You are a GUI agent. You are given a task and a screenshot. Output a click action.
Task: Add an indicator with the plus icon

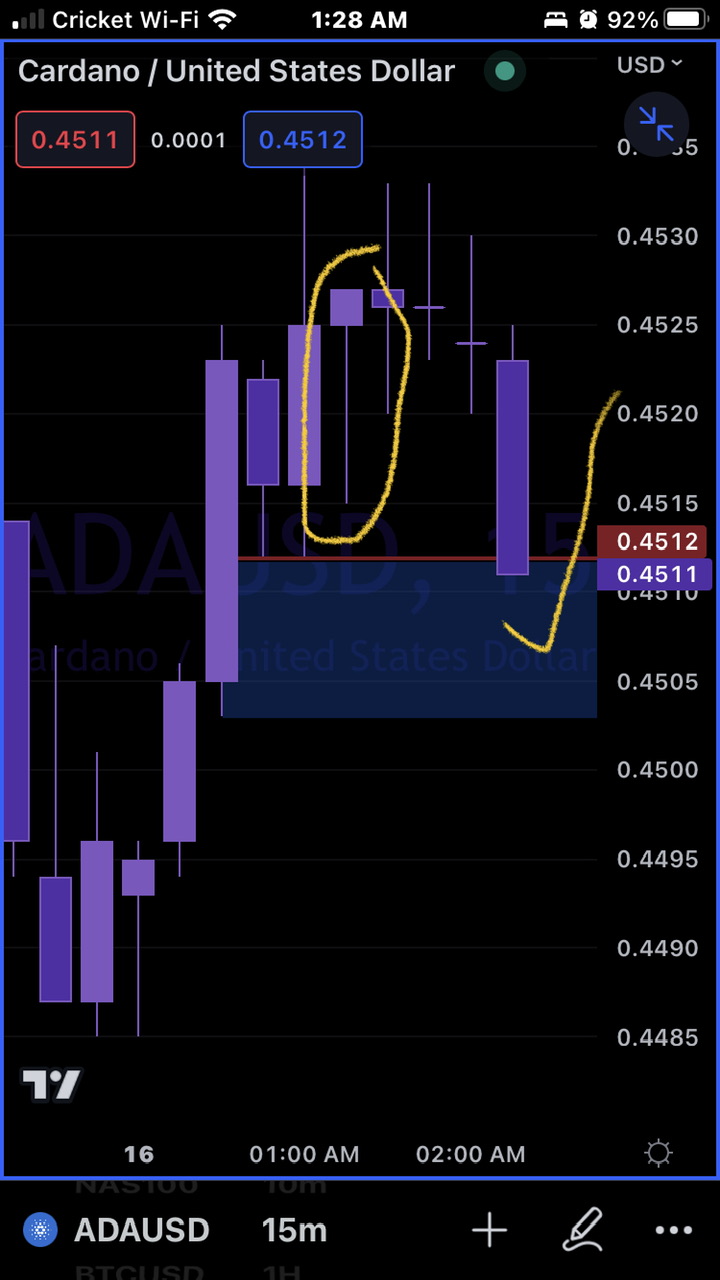(490, 1230)
